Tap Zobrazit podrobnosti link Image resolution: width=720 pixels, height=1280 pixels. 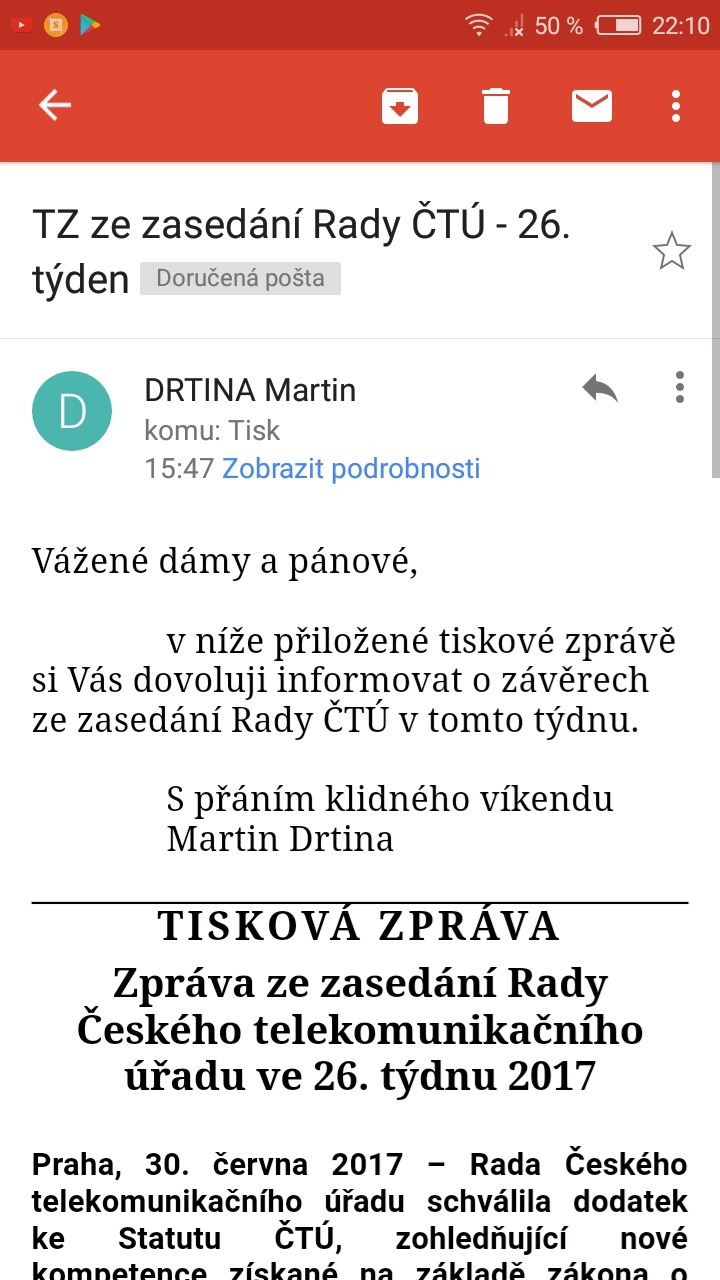pos(351,468)
